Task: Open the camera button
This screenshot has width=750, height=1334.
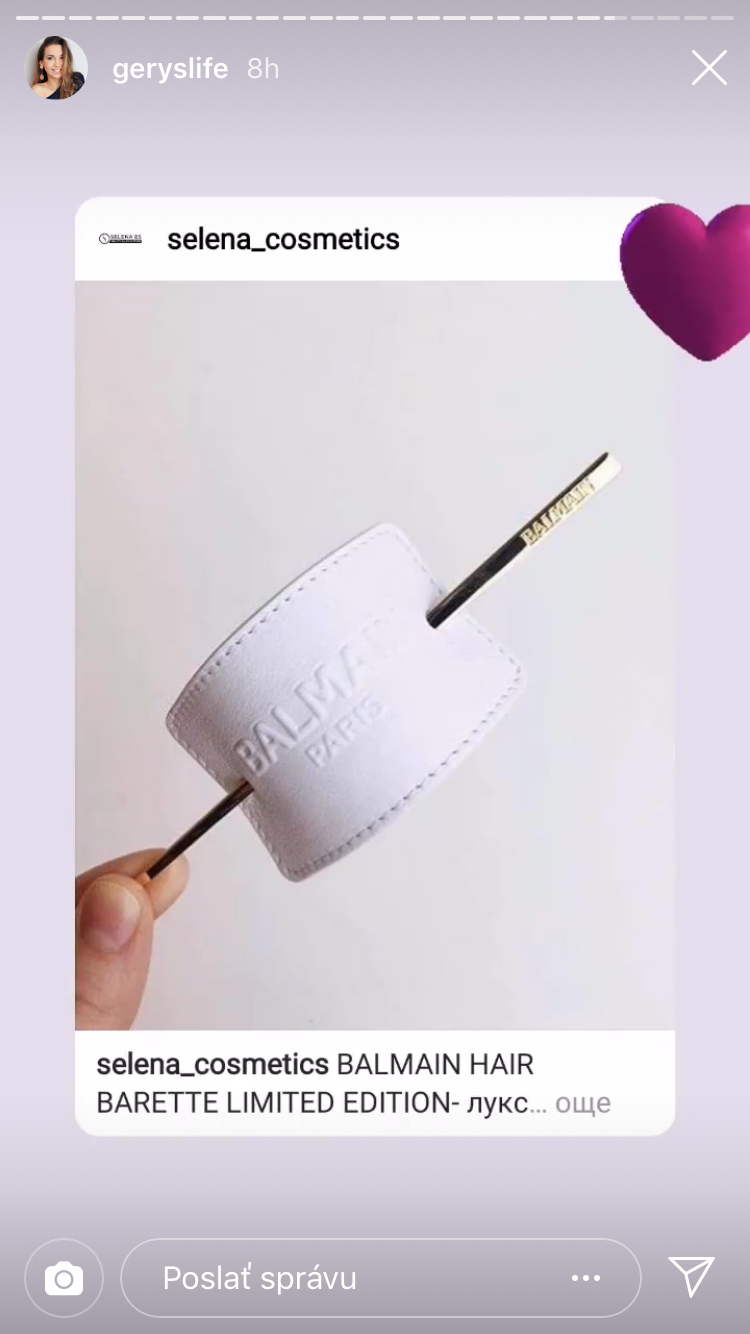Action: [x=64, y=1278]
